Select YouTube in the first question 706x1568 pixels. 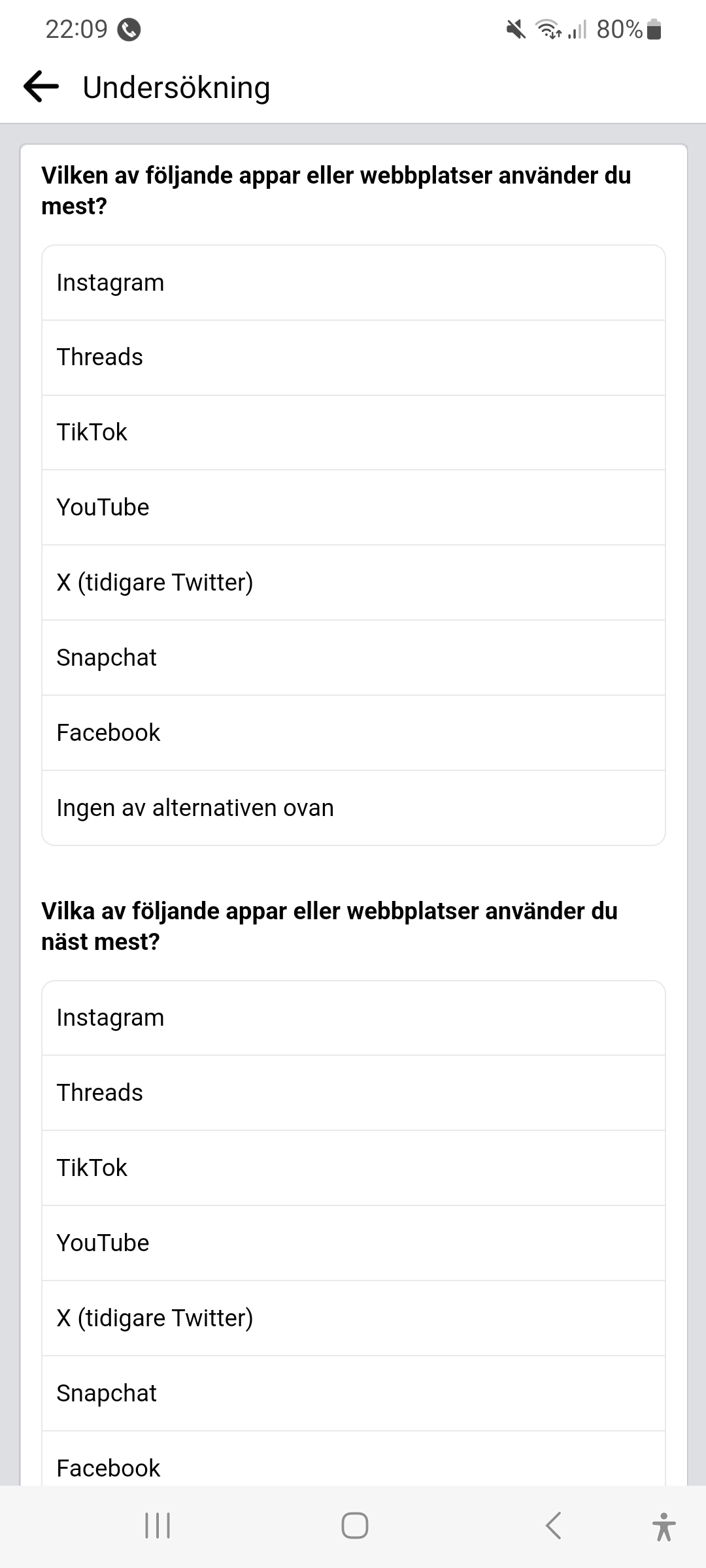pos(353,508)
